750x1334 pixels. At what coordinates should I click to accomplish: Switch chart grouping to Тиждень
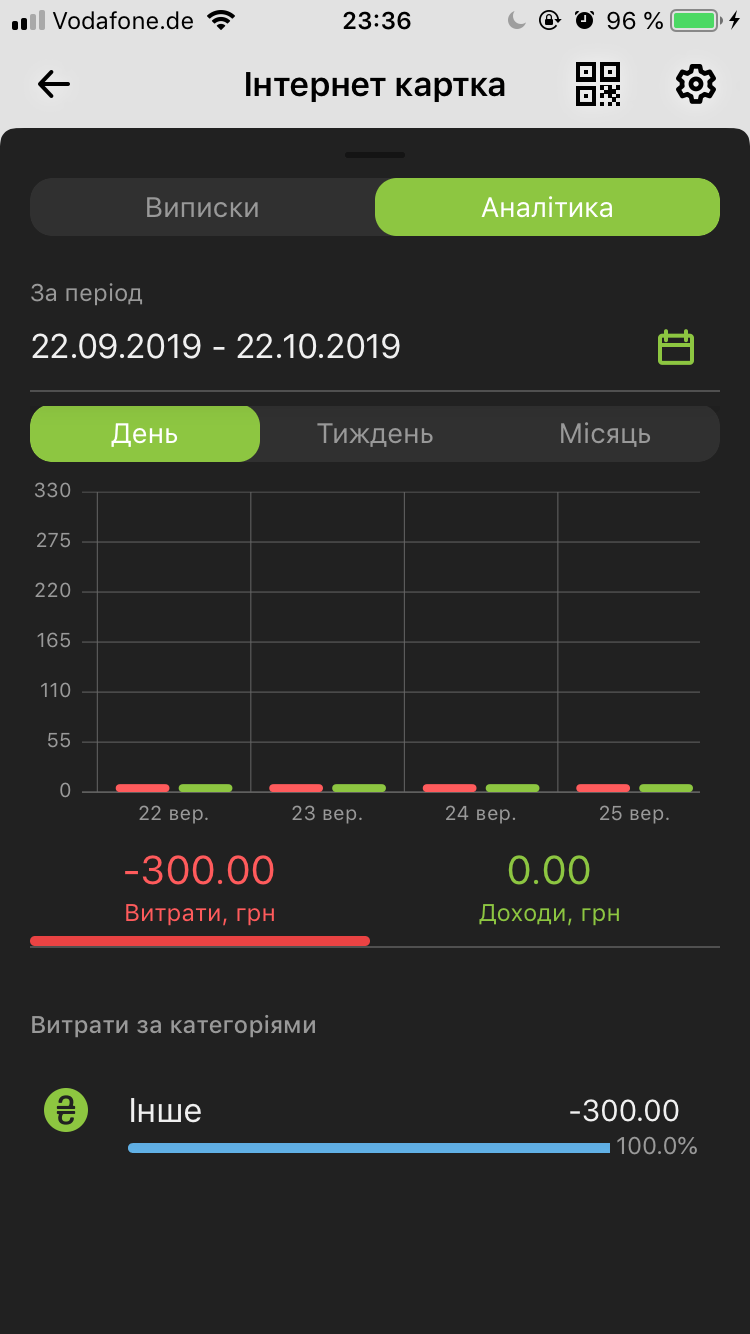click(x=375, y=434)
